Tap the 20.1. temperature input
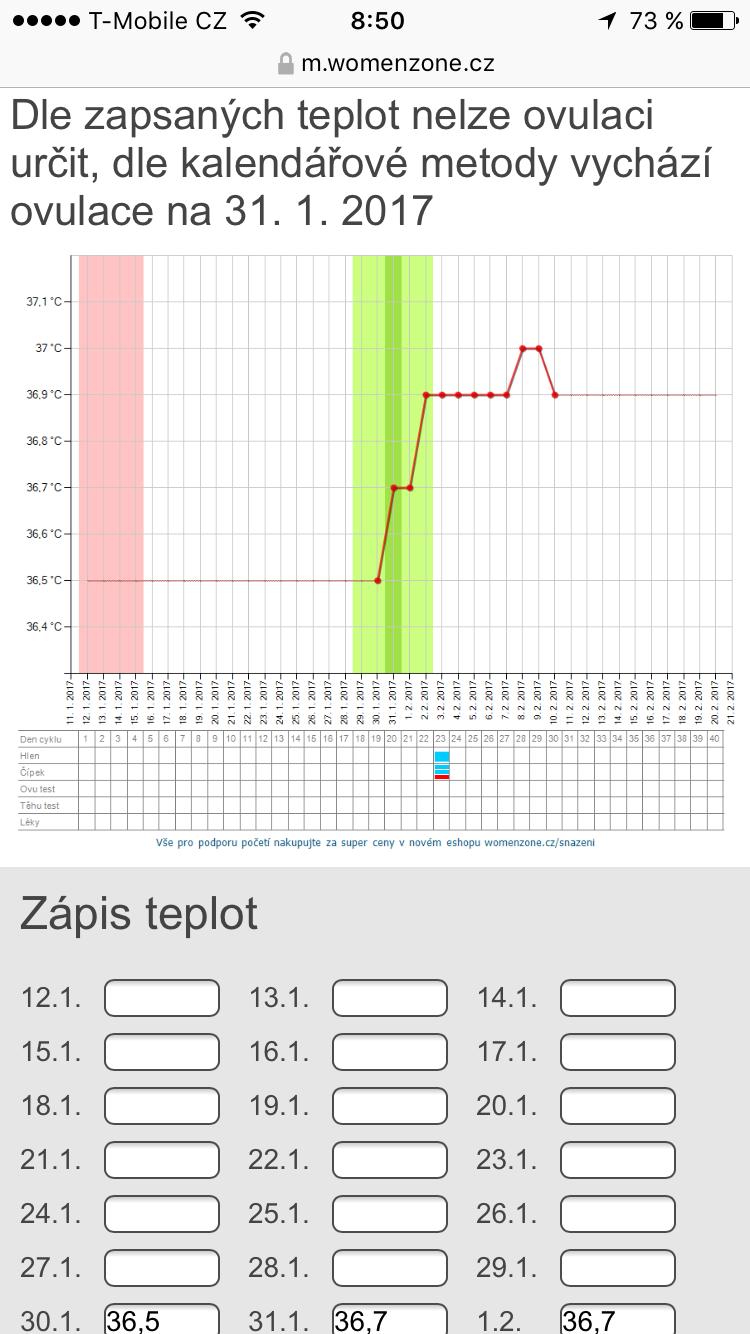The image size is (750, 1334). coord(618,1106)
